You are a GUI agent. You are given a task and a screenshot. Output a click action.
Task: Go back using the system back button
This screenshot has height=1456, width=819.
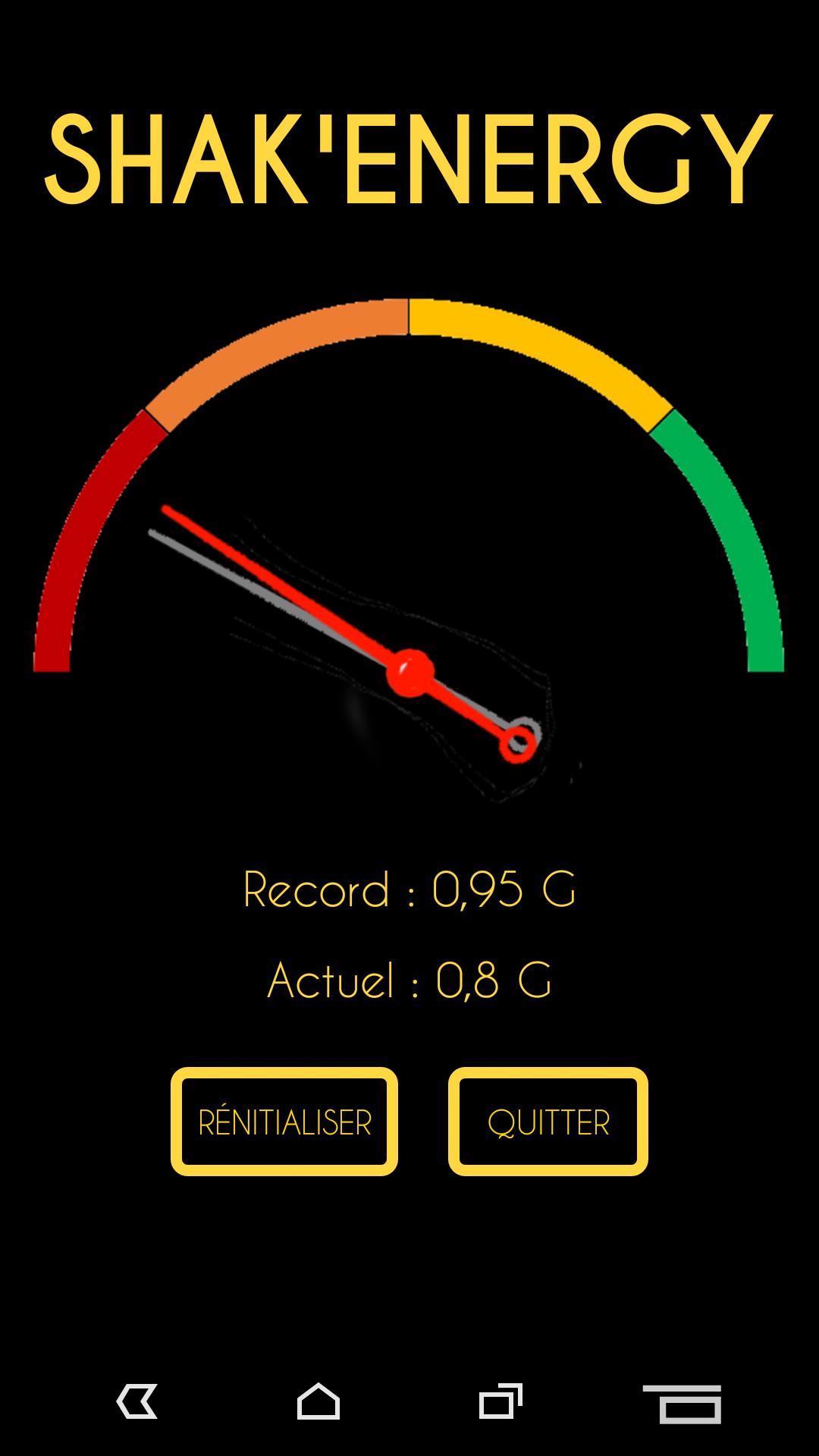(x=137, y=1401)
